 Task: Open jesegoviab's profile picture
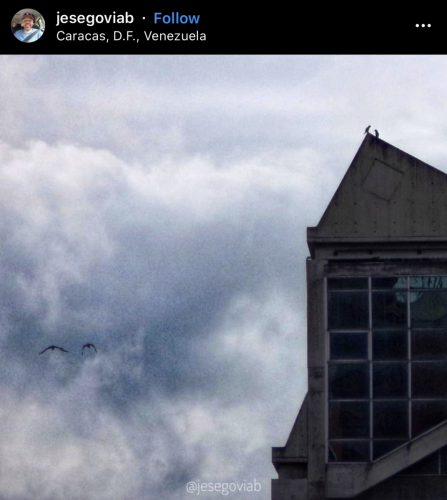click(28, 26)
